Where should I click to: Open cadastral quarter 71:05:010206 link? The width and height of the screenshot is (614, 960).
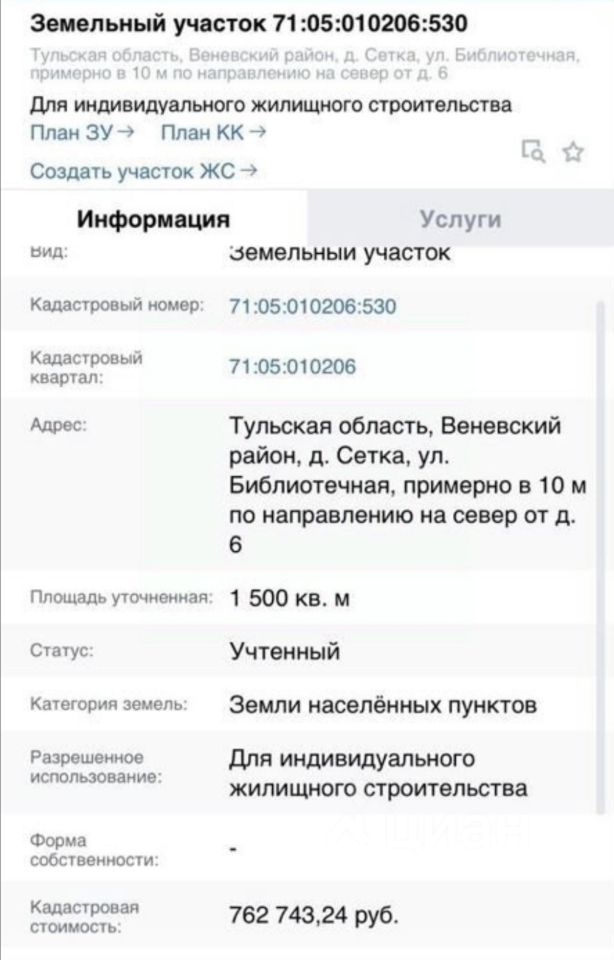click(293, 367)
